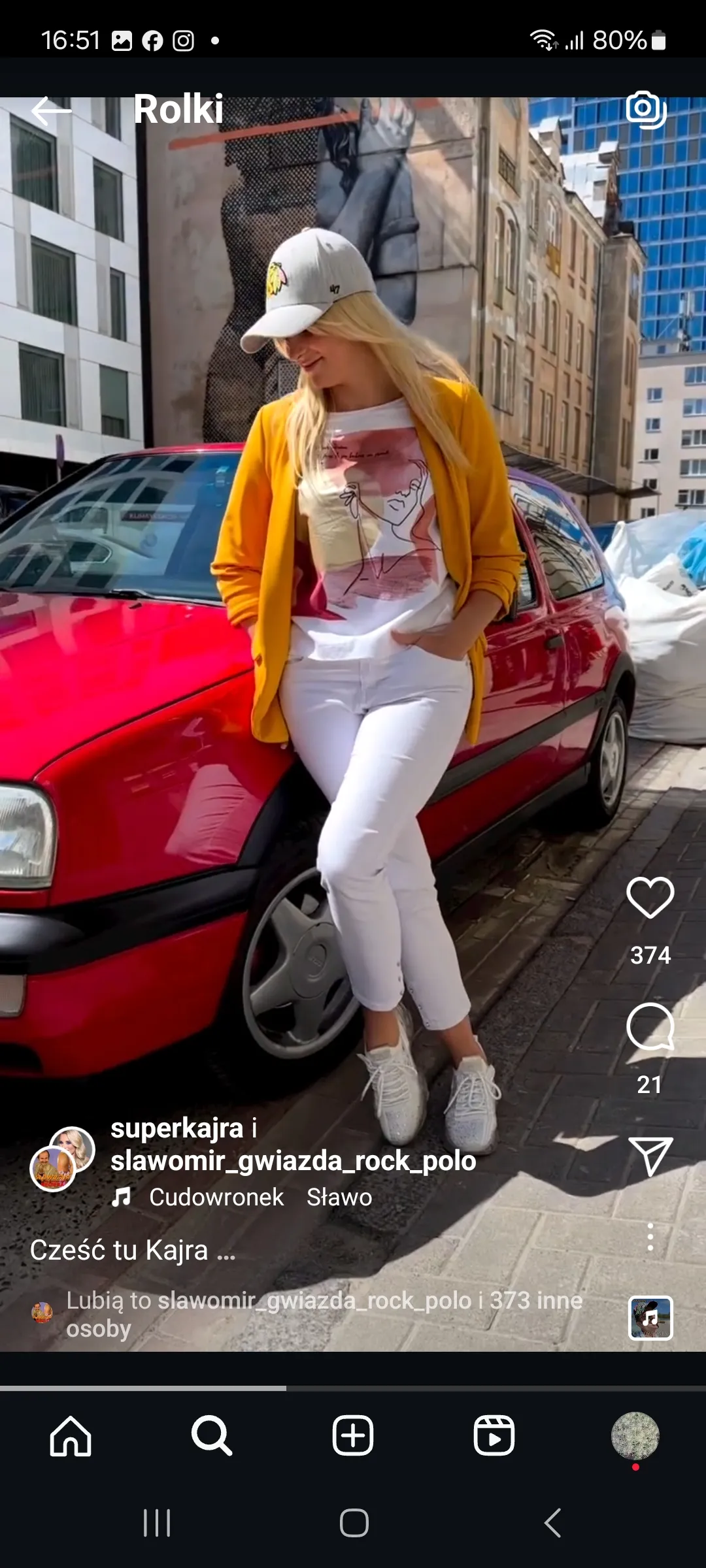706x1568 pixels.
Task: Open superkajra's profile from the username
Action: (x=176, y=1128)
